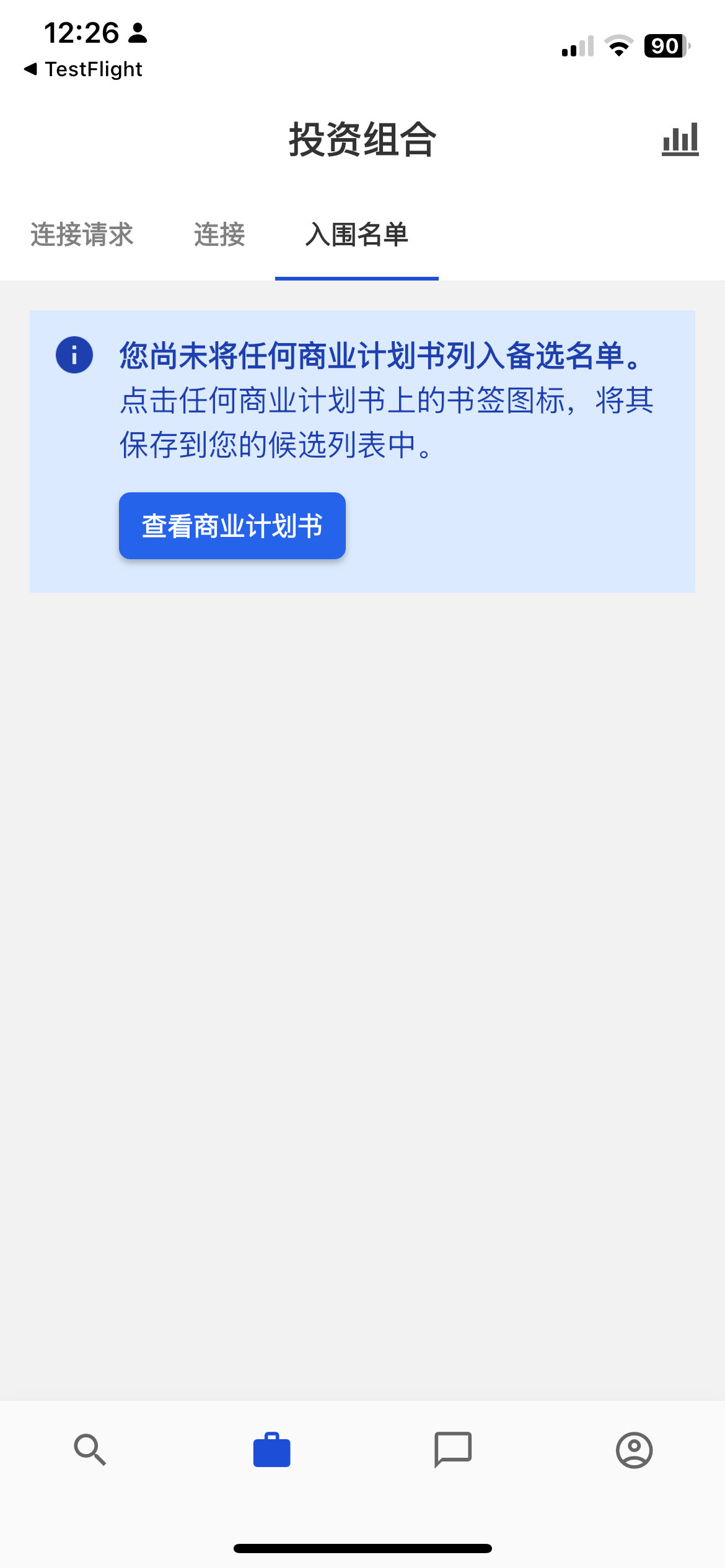The image size is (725, 1568).
Task: Return to TestFlight via back arrow
Action: (83, 69)
